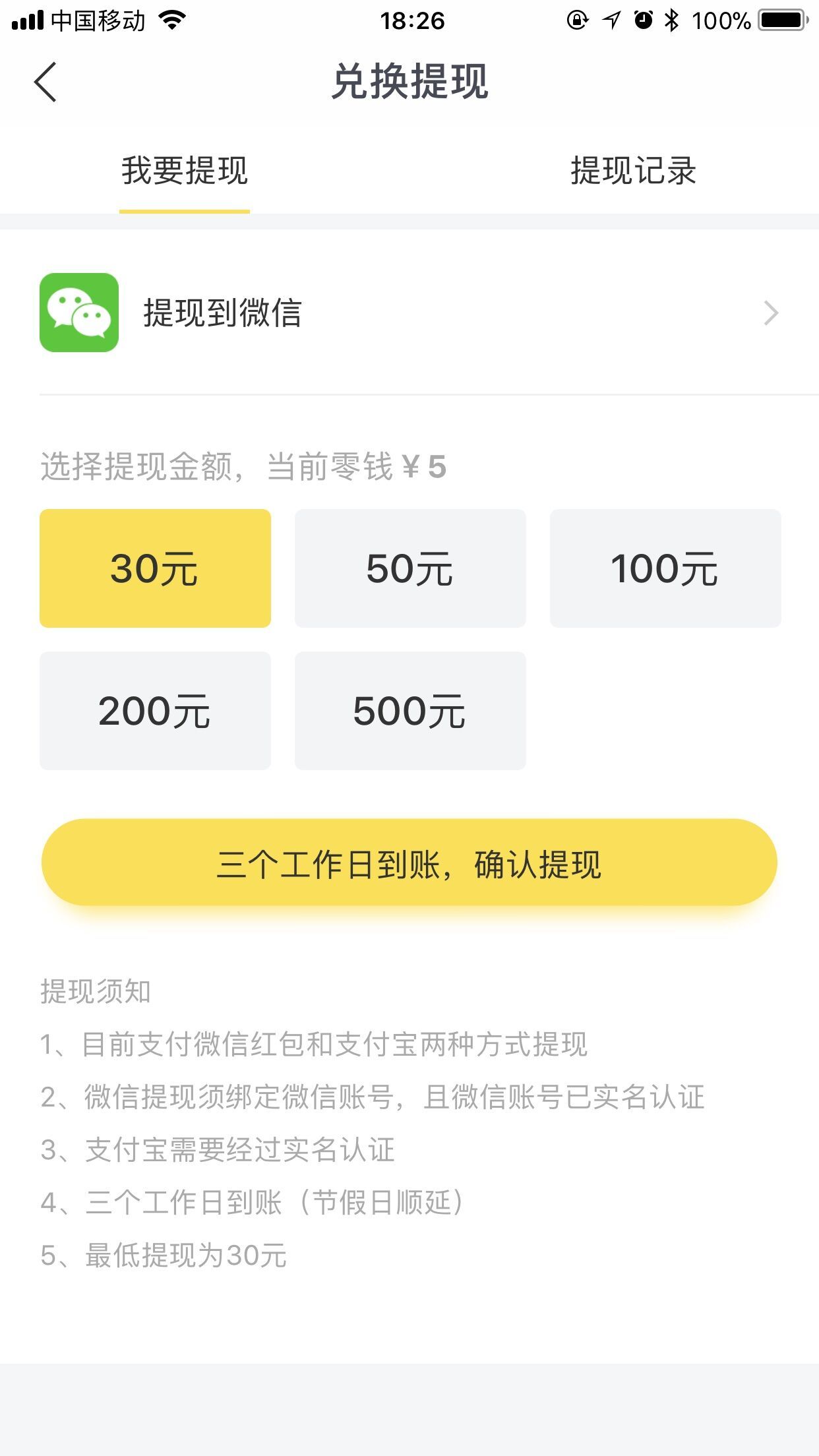Switch to the 提现记录 tab
Screen dimensions: 819x1456
pos(633,171)
